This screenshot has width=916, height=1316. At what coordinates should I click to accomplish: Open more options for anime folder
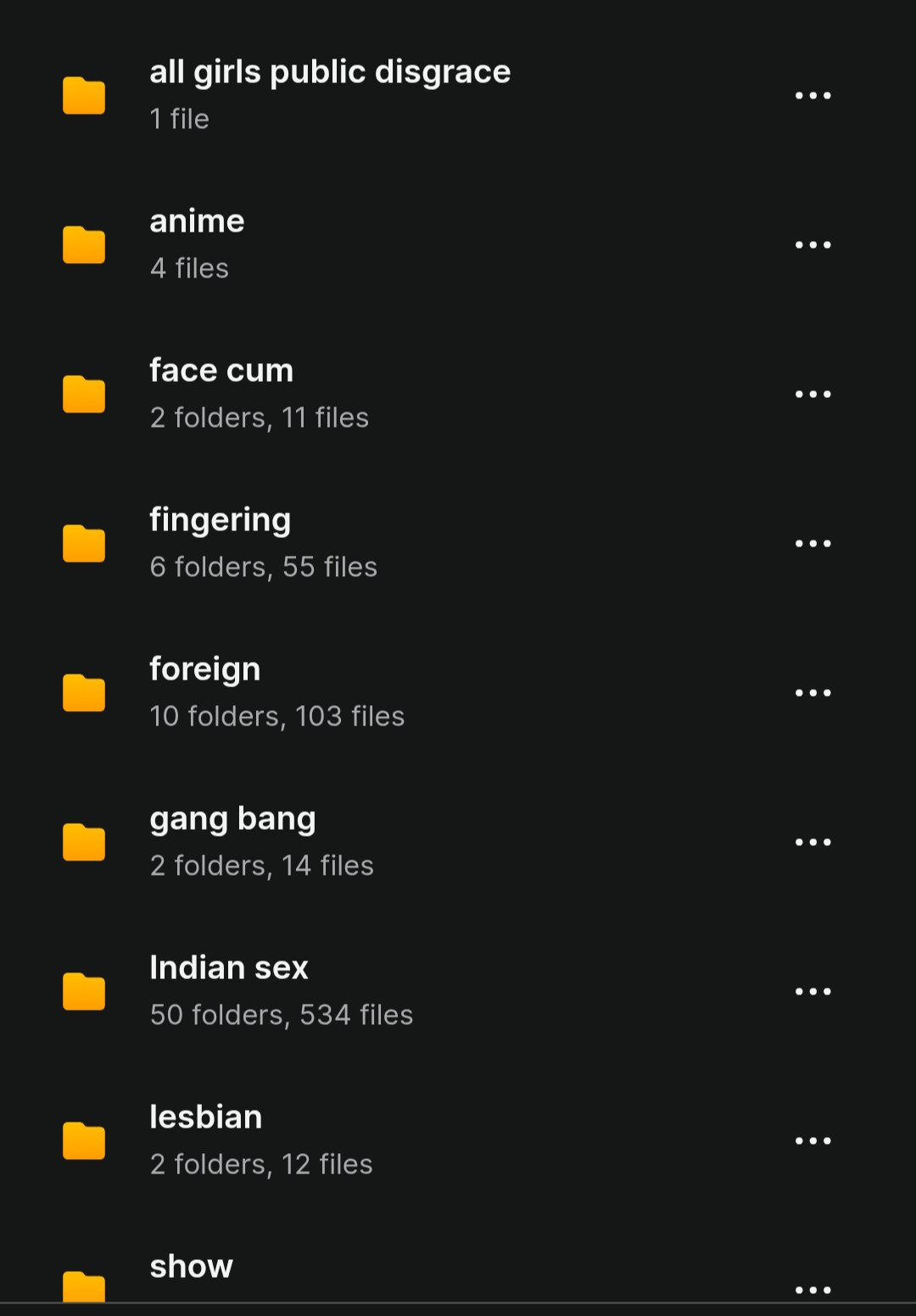click(813, 245)
